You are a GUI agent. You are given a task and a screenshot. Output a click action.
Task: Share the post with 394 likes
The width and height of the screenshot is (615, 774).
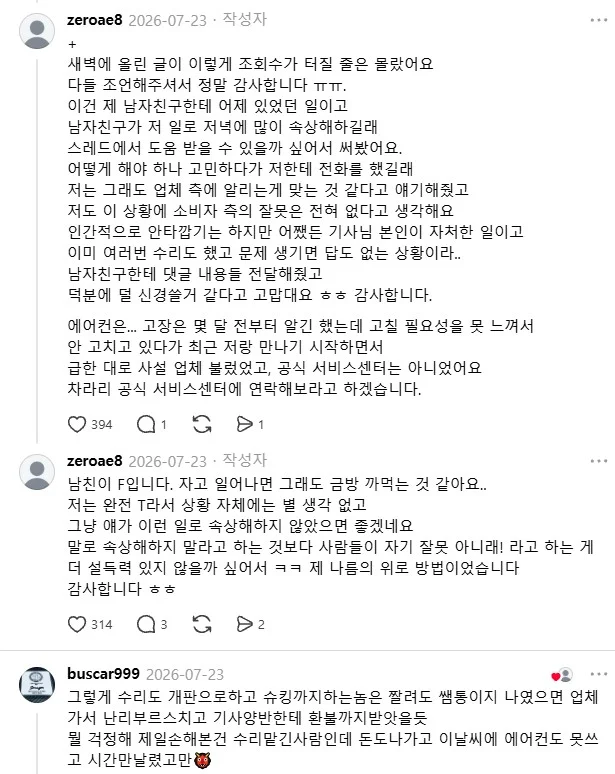coord(245,425)
